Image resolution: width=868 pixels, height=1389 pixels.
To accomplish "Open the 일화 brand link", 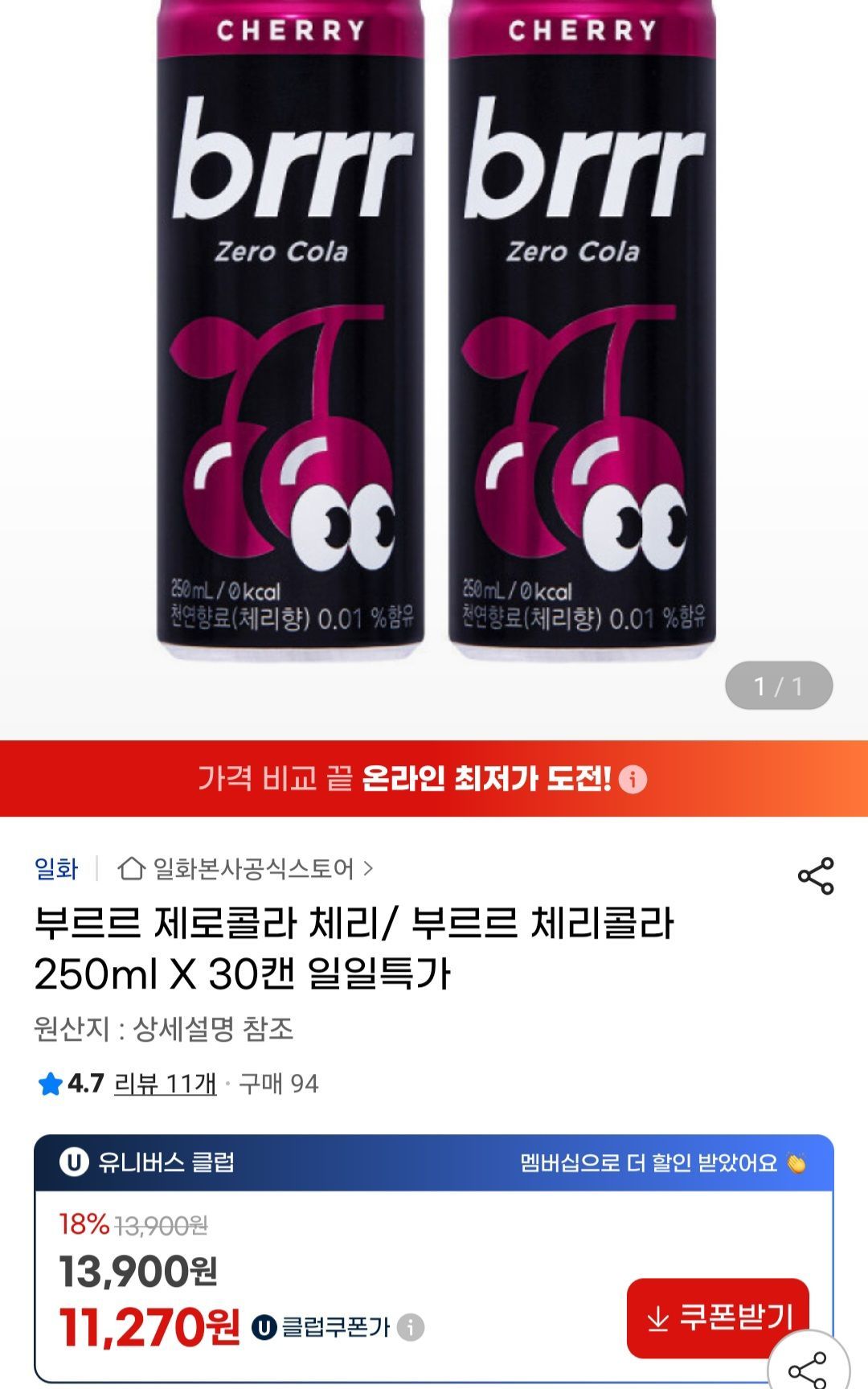I will tap(56, 869).
